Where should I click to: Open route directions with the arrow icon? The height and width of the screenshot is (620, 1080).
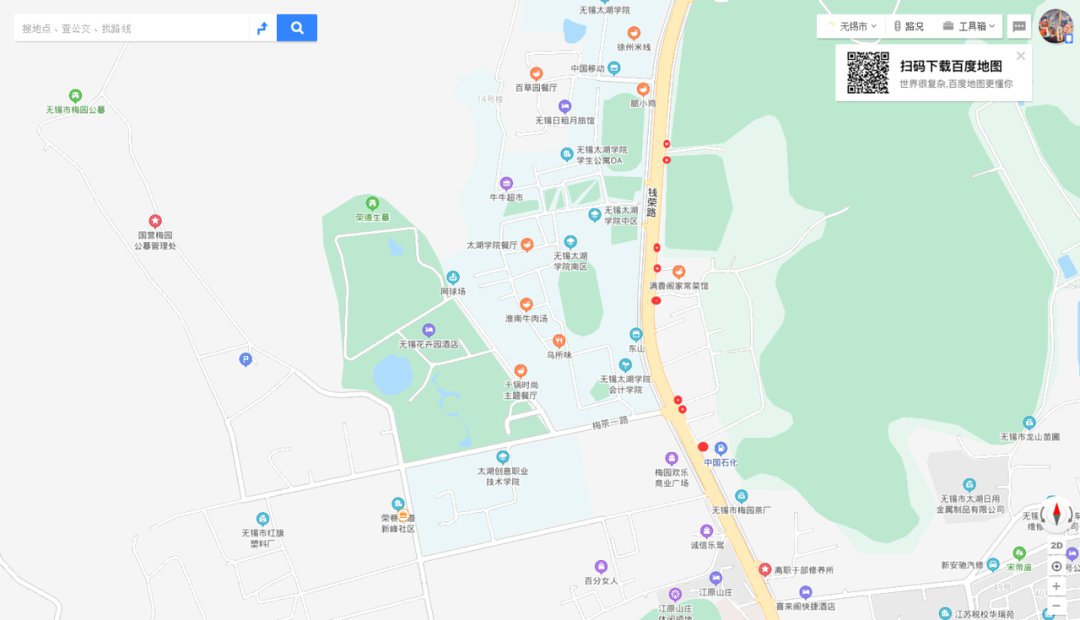click(x=262, y=28)
